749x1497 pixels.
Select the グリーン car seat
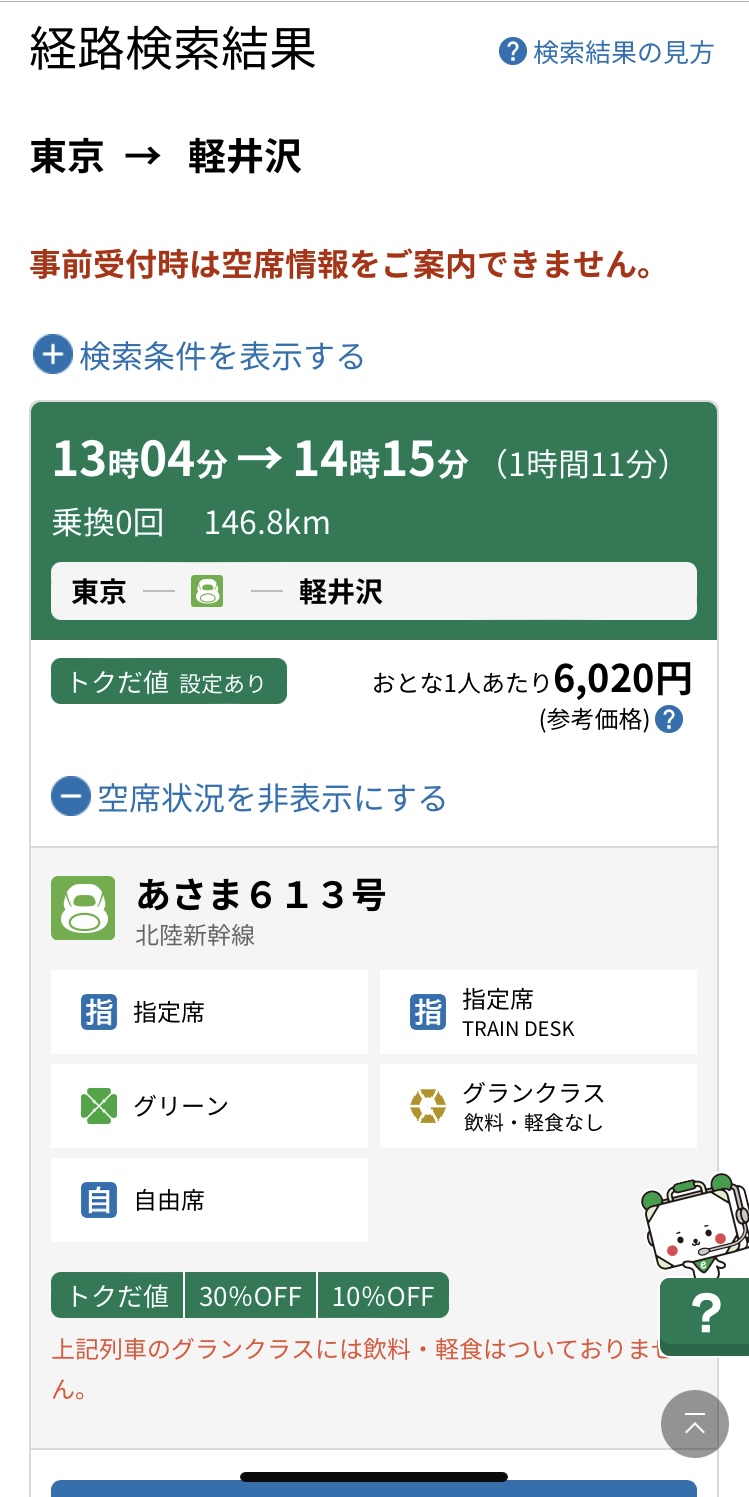[x=209, y=1106]
